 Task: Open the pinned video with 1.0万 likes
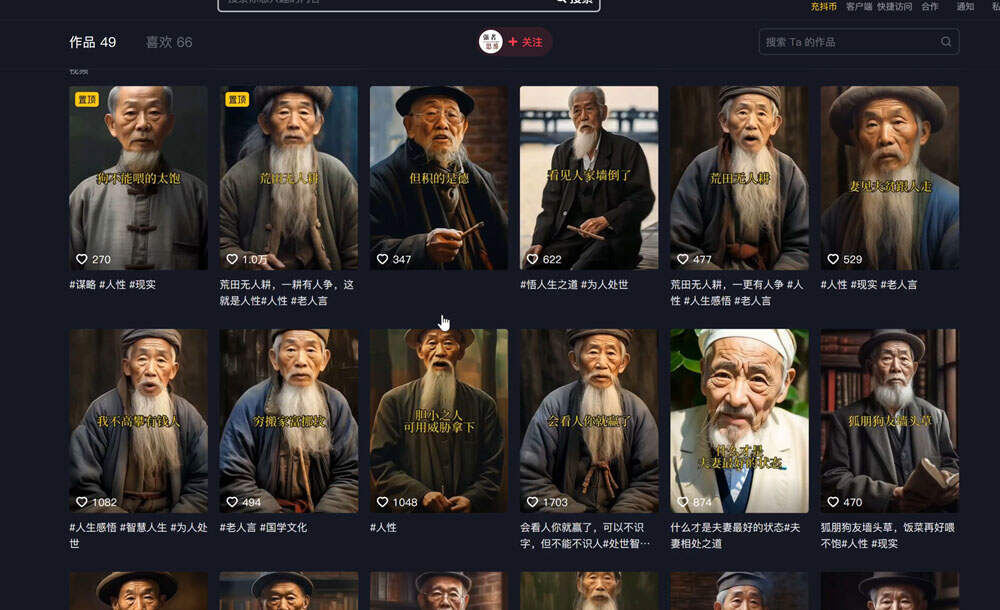pos(289,178)
